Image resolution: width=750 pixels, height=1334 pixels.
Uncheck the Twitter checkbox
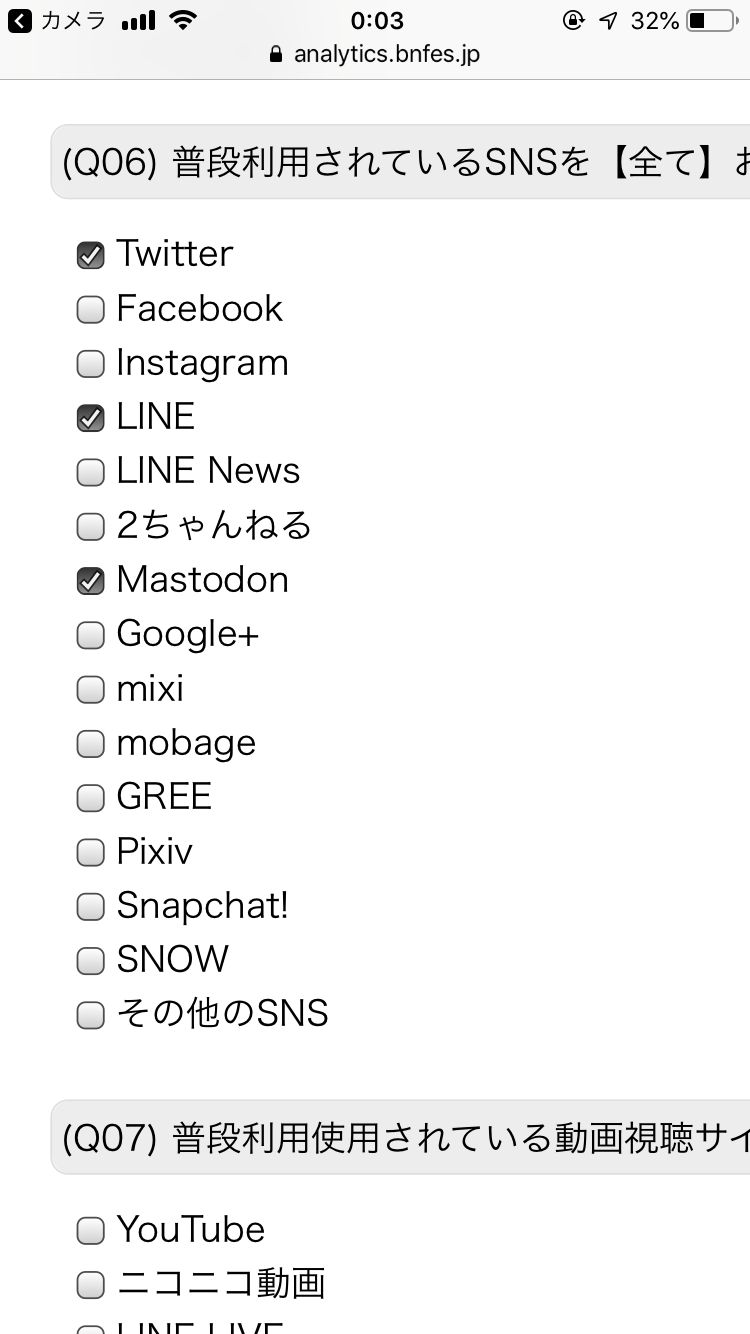click(91, 255)
